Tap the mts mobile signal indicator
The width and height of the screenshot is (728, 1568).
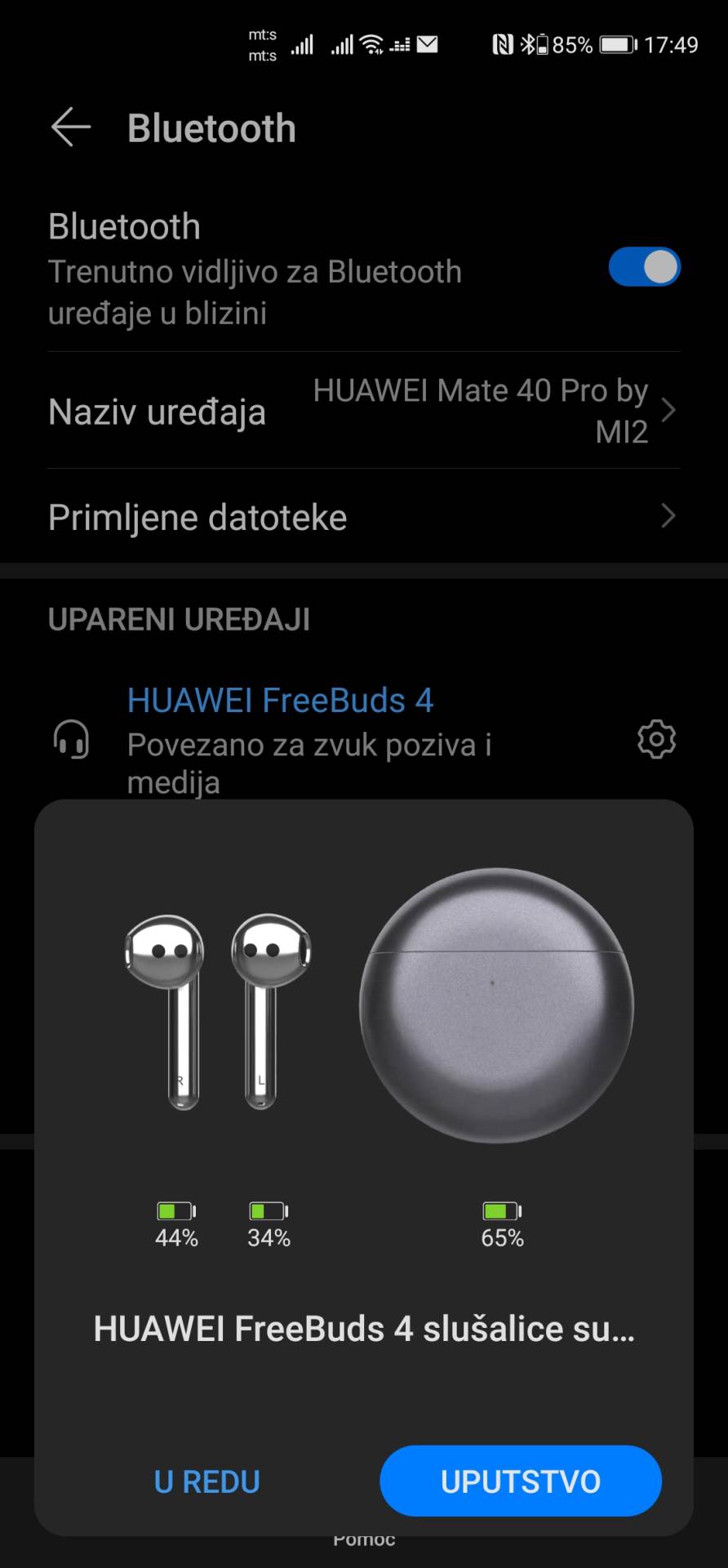click(x=303, y=45)
